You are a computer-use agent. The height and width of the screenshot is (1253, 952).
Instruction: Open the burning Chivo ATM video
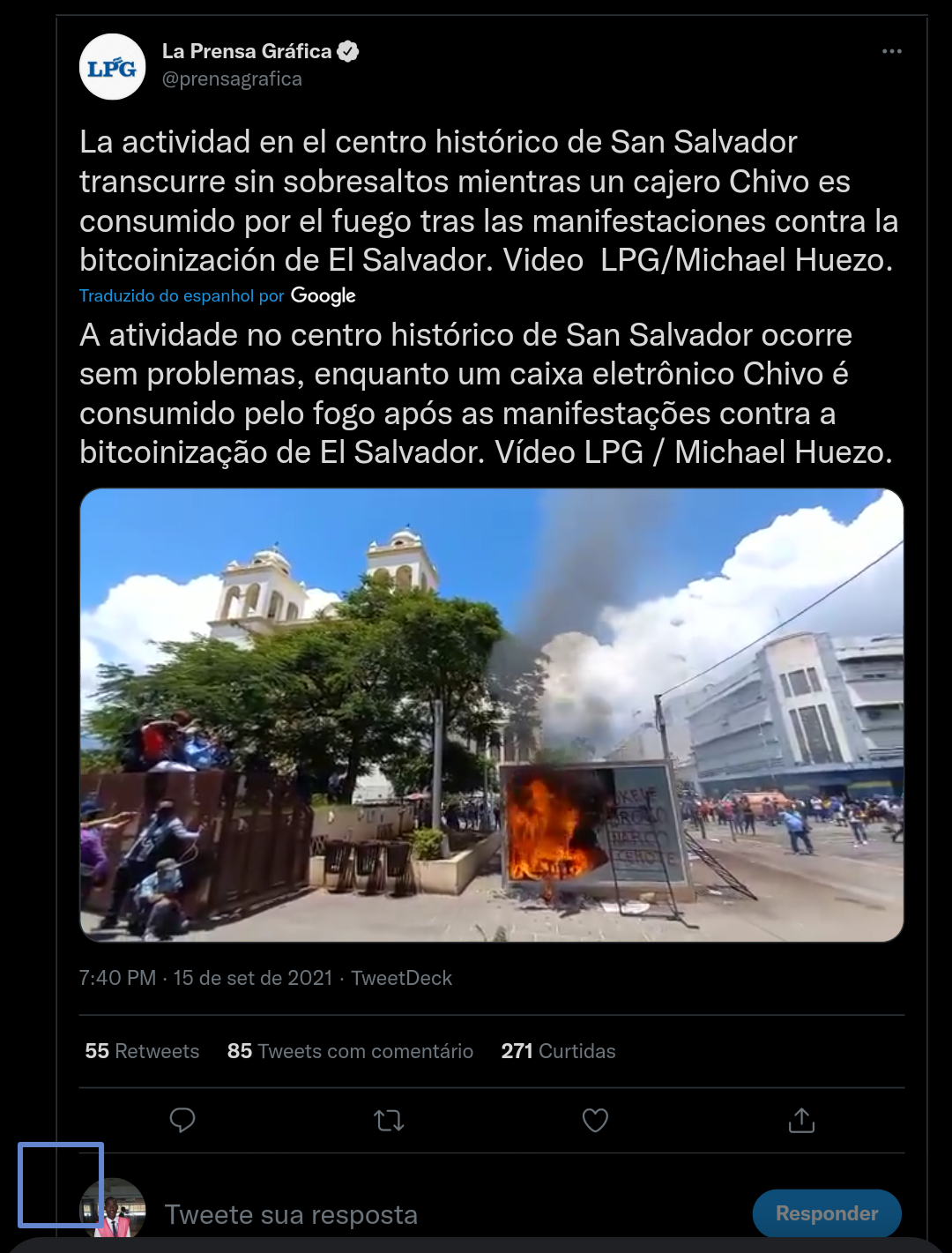(x=491, y=714)
